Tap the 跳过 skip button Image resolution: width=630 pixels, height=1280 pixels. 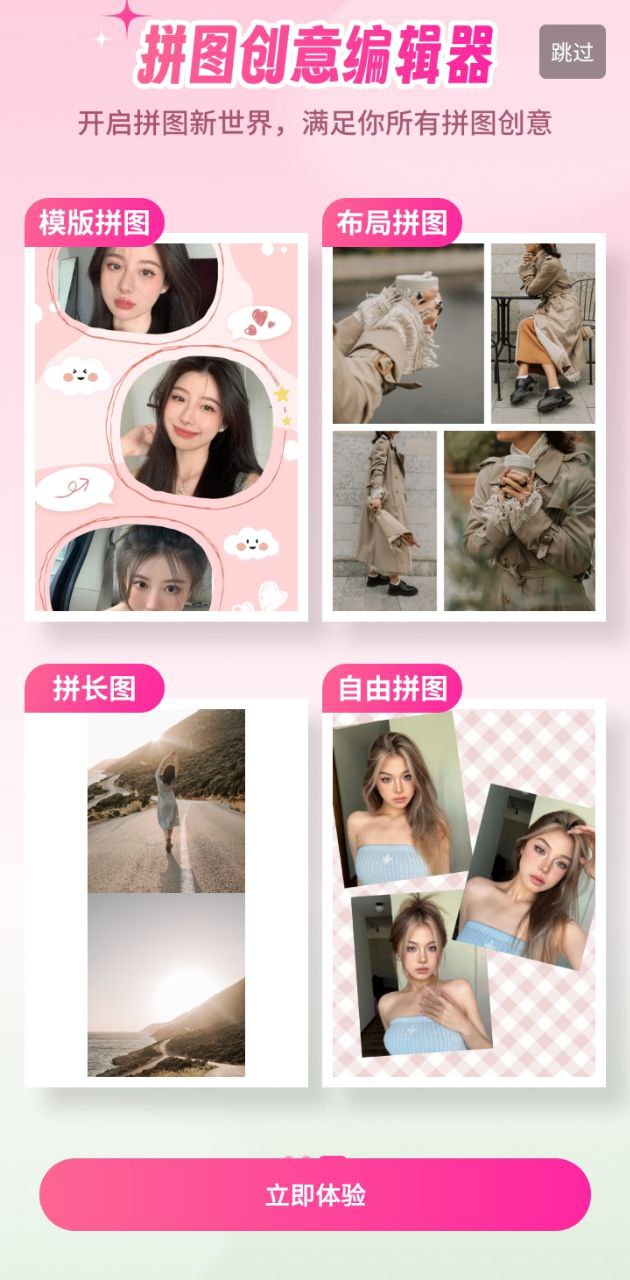point(572,52)
